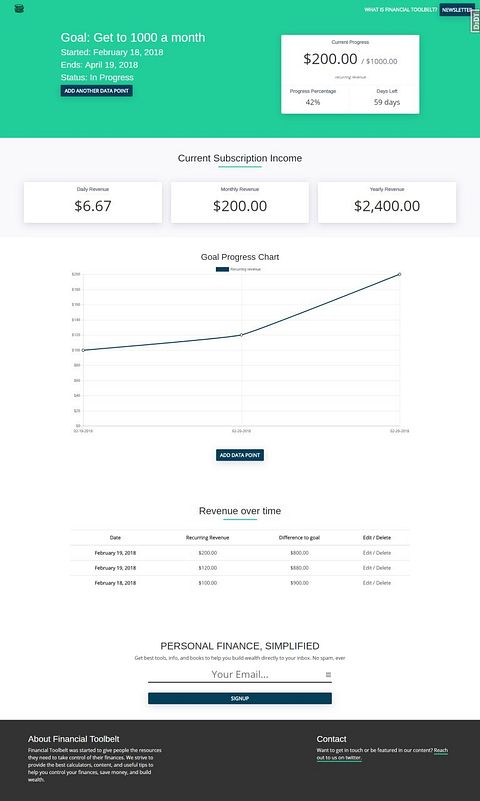Screen dimensions: 480x801
Task: Open the Newsletter button in header
Action: pos(457,10)
